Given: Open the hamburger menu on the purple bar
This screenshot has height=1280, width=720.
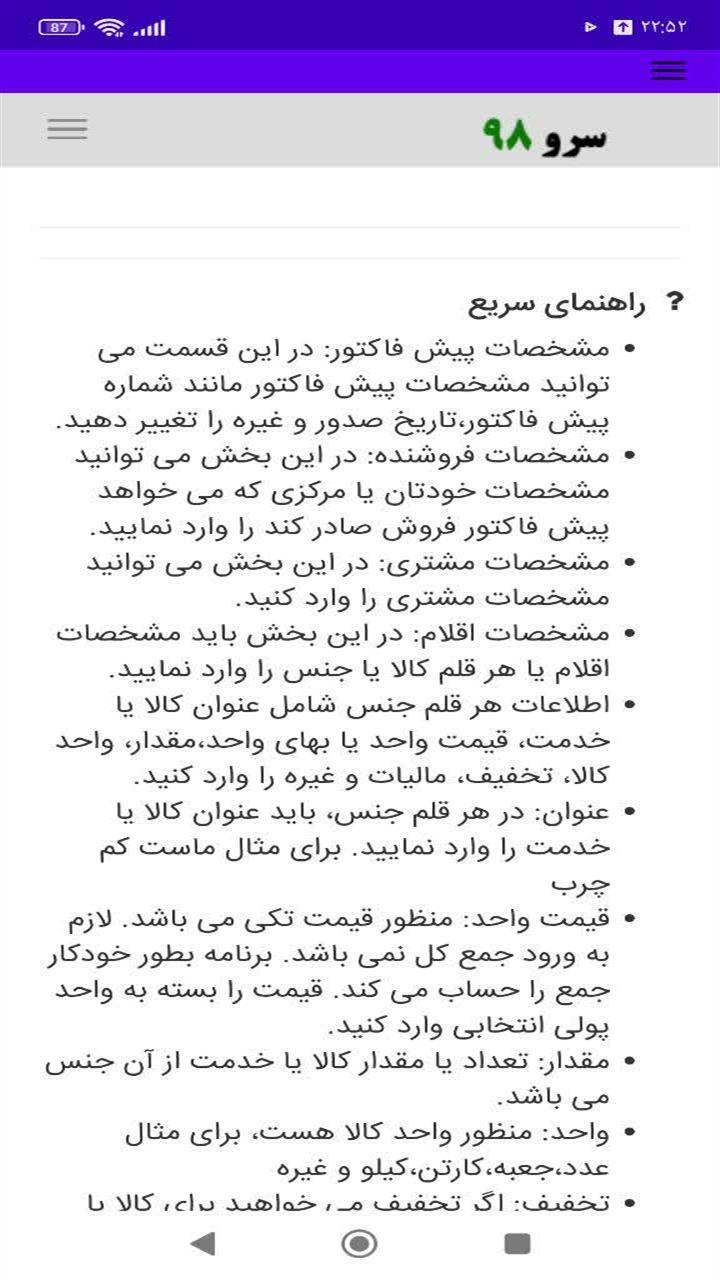Looking at the screenshot, I should coord(667,71).
